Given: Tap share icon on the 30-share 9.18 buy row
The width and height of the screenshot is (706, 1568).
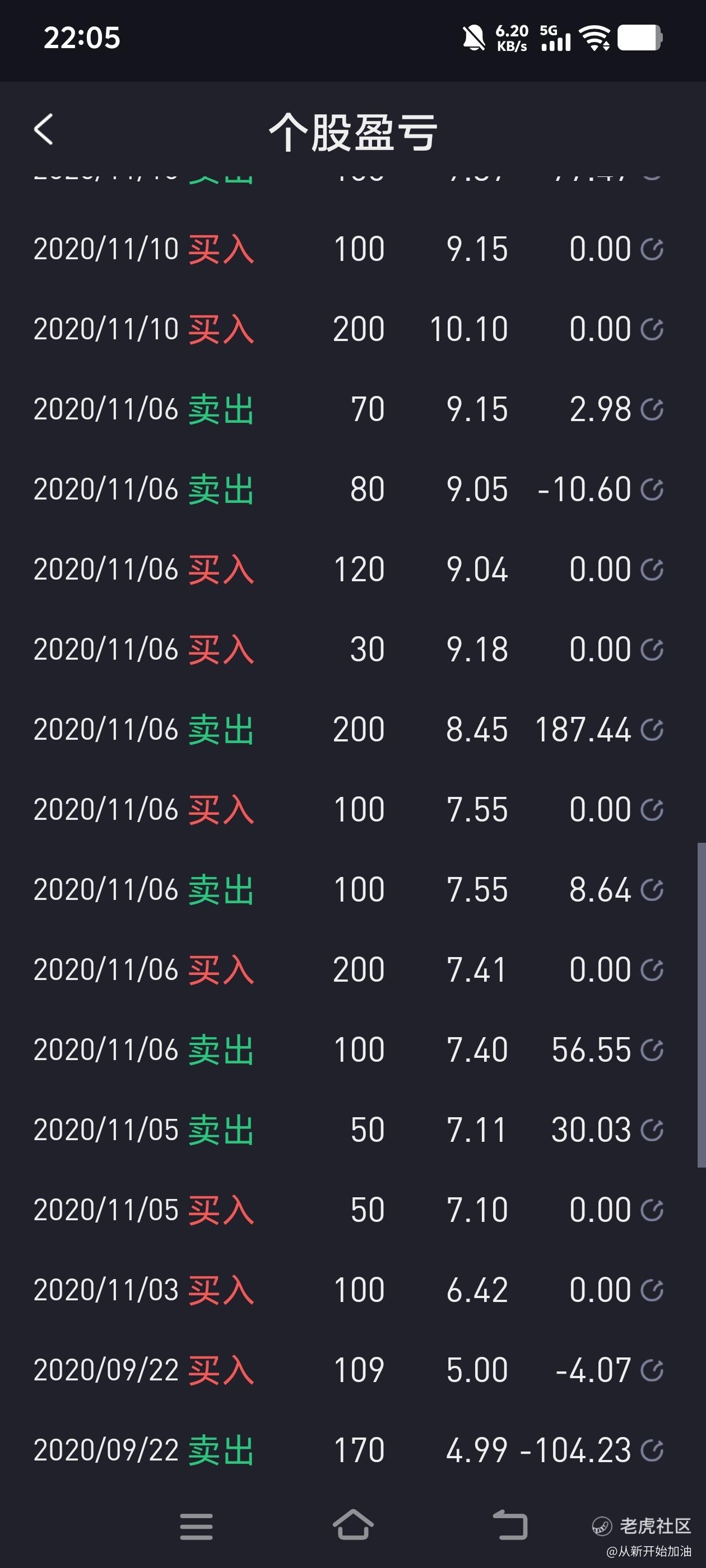Looking at the screenshot, I should coord(652,650).
